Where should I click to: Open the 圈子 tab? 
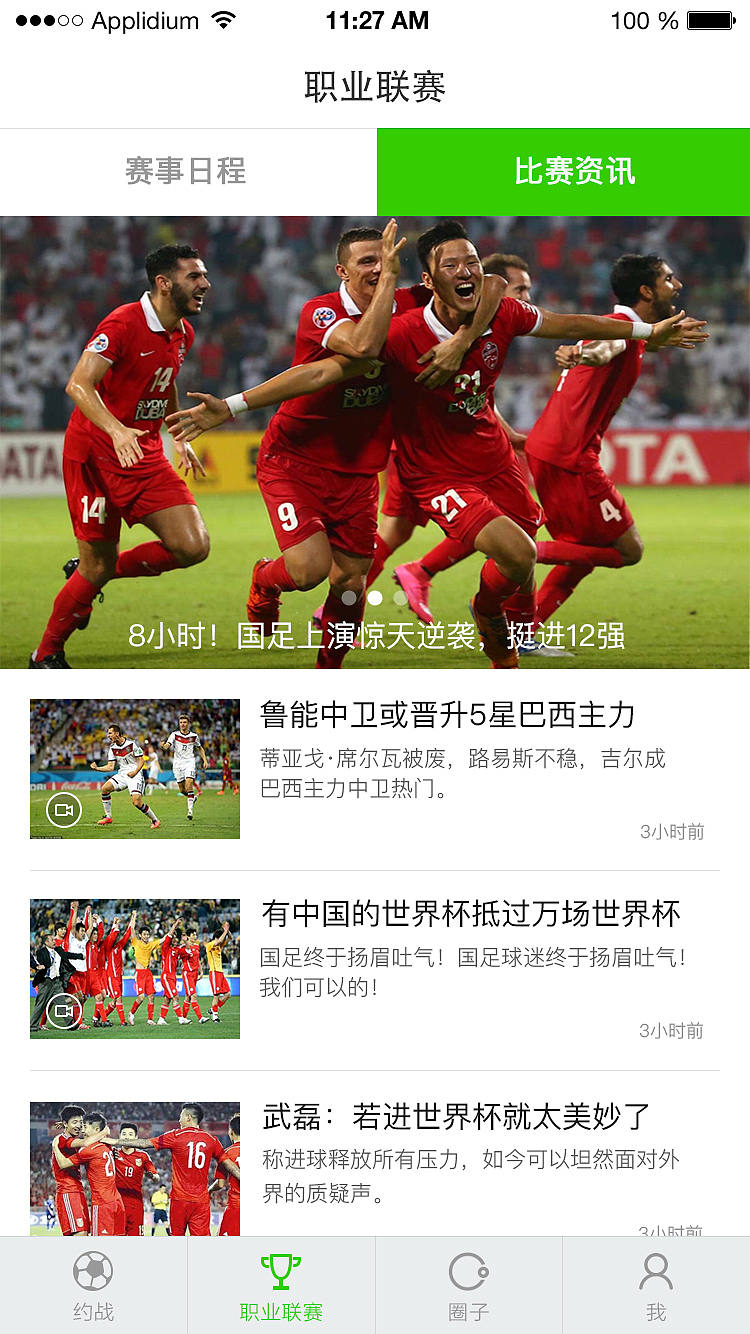coord(468,1286)
